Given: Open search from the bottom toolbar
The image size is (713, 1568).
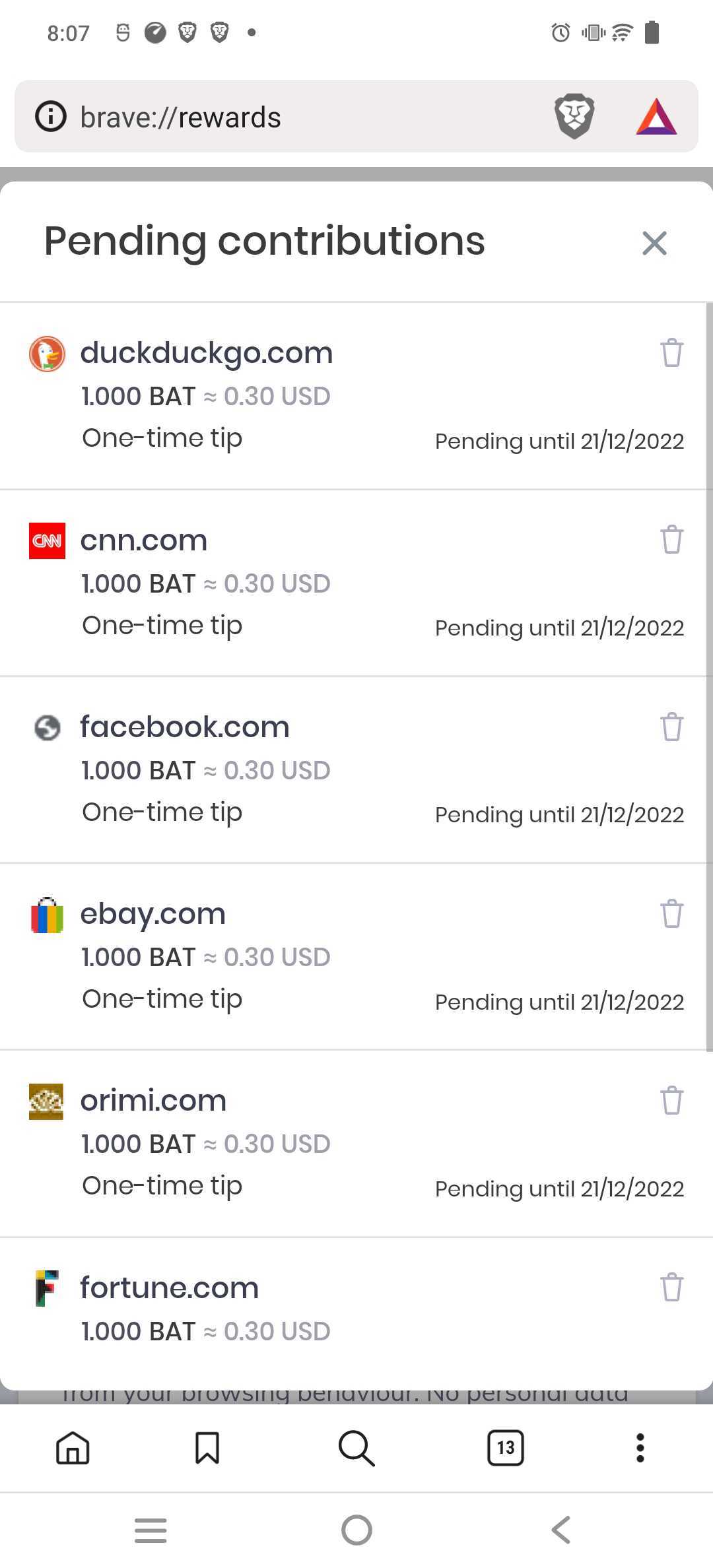Looking at the screenshot, I should pos(356,1449).
